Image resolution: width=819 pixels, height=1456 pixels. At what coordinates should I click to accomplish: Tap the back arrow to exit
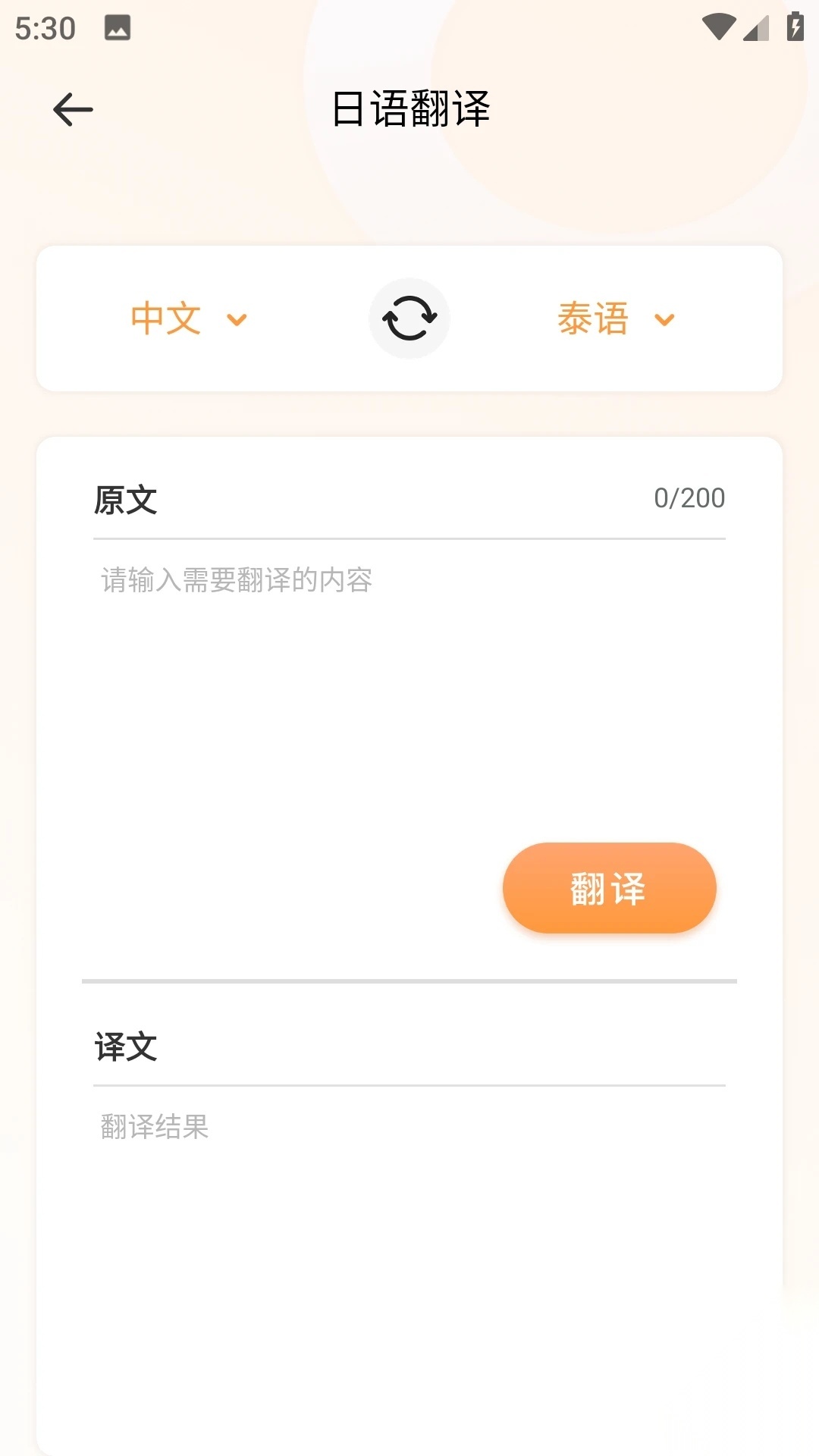tap(73, 108)
